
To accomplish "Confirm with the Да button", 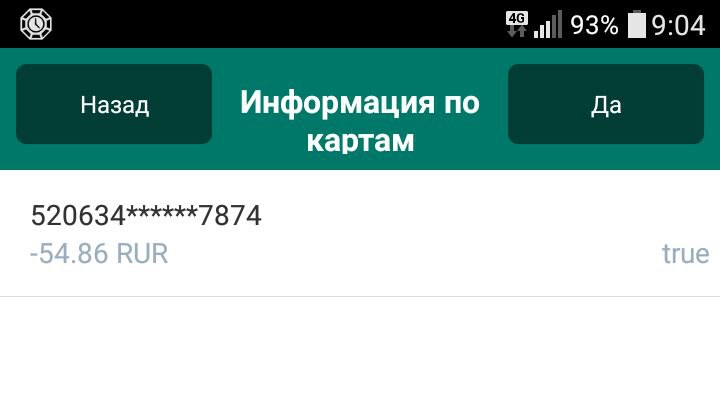I will coord(606,105).
